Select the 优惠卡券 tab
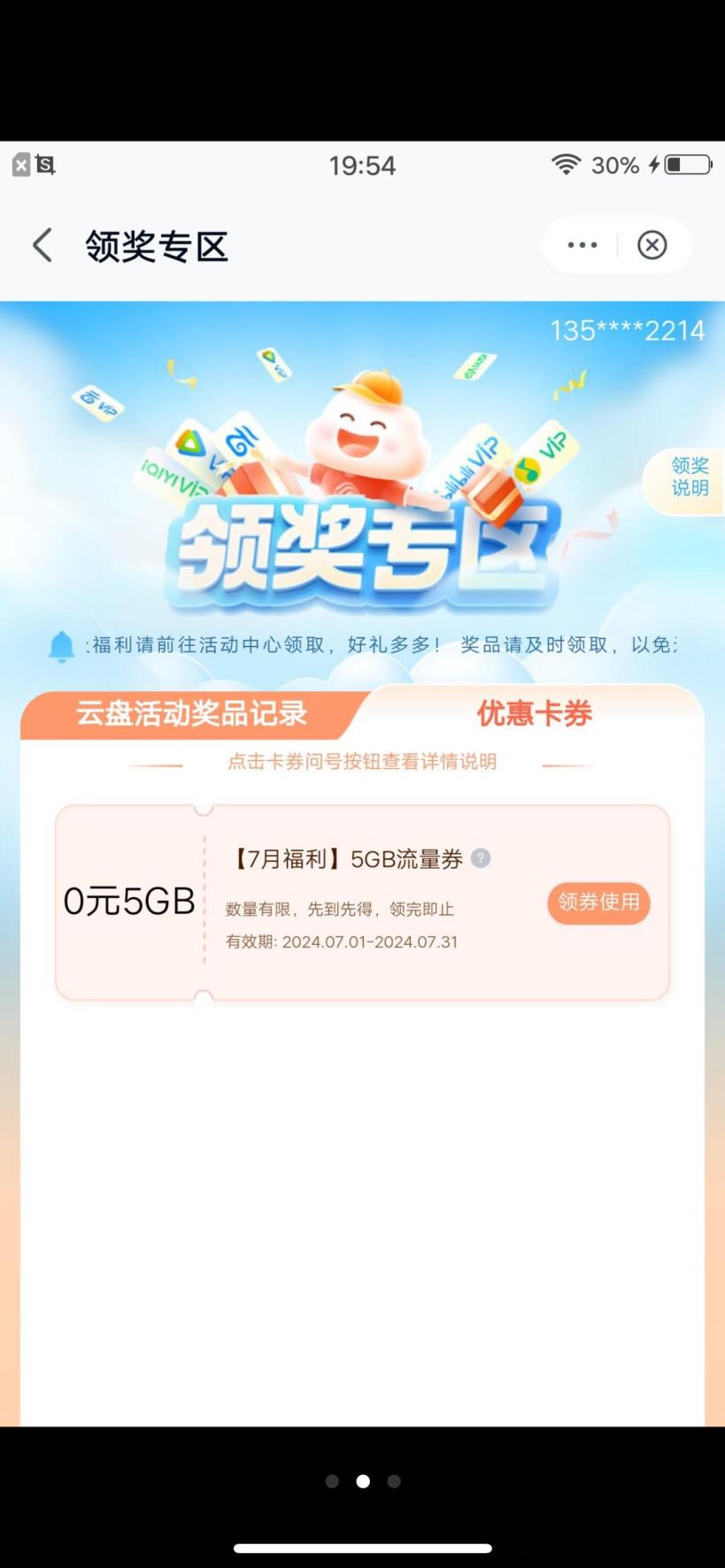 (x=534, y=713)
